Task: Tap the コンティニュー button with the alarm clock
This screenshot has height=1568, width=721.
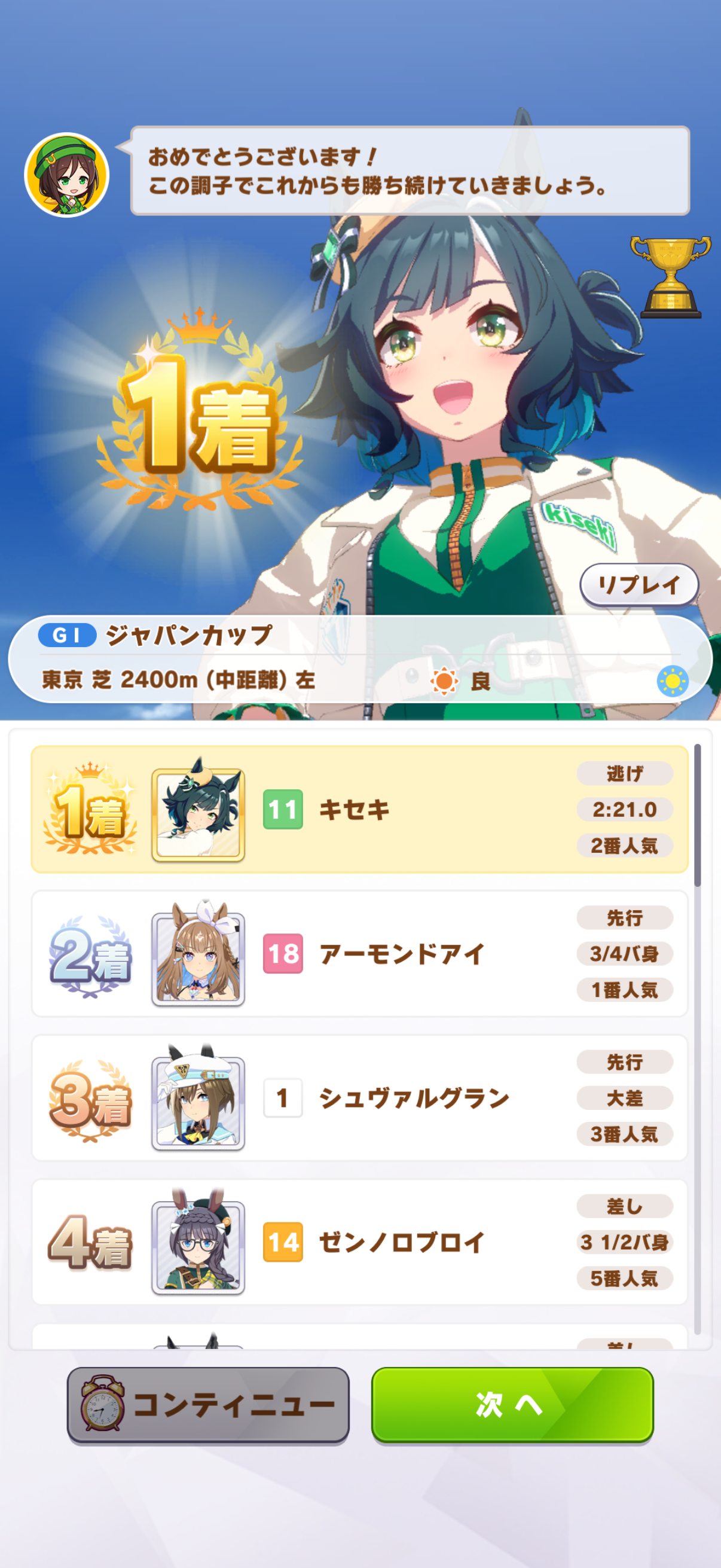Action: [208, 1404]
